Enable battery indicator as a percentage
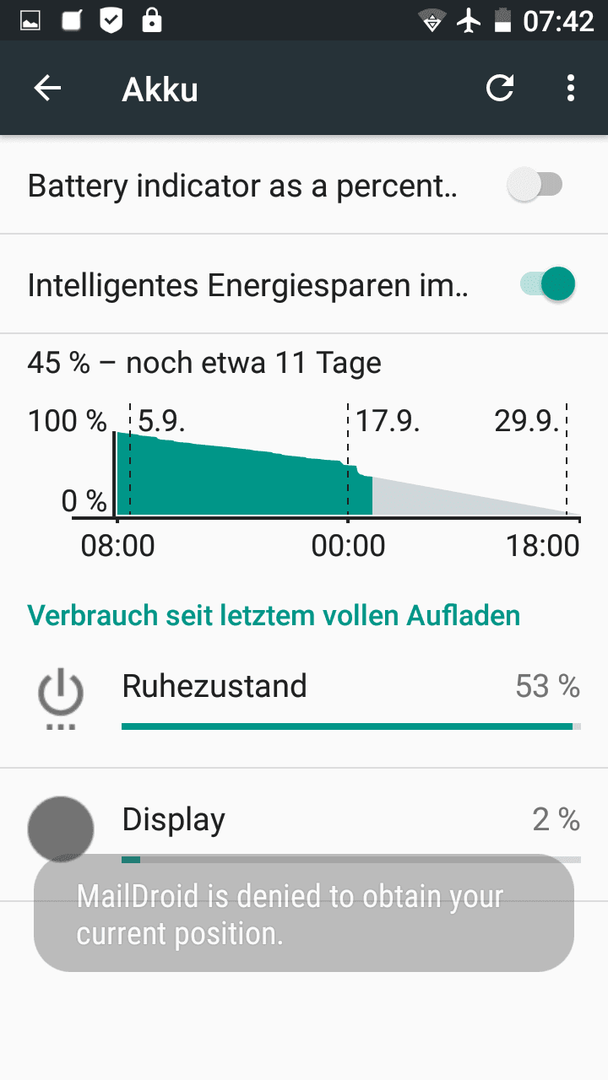The width and height of the screenshot is (608, 1080). 535,185
